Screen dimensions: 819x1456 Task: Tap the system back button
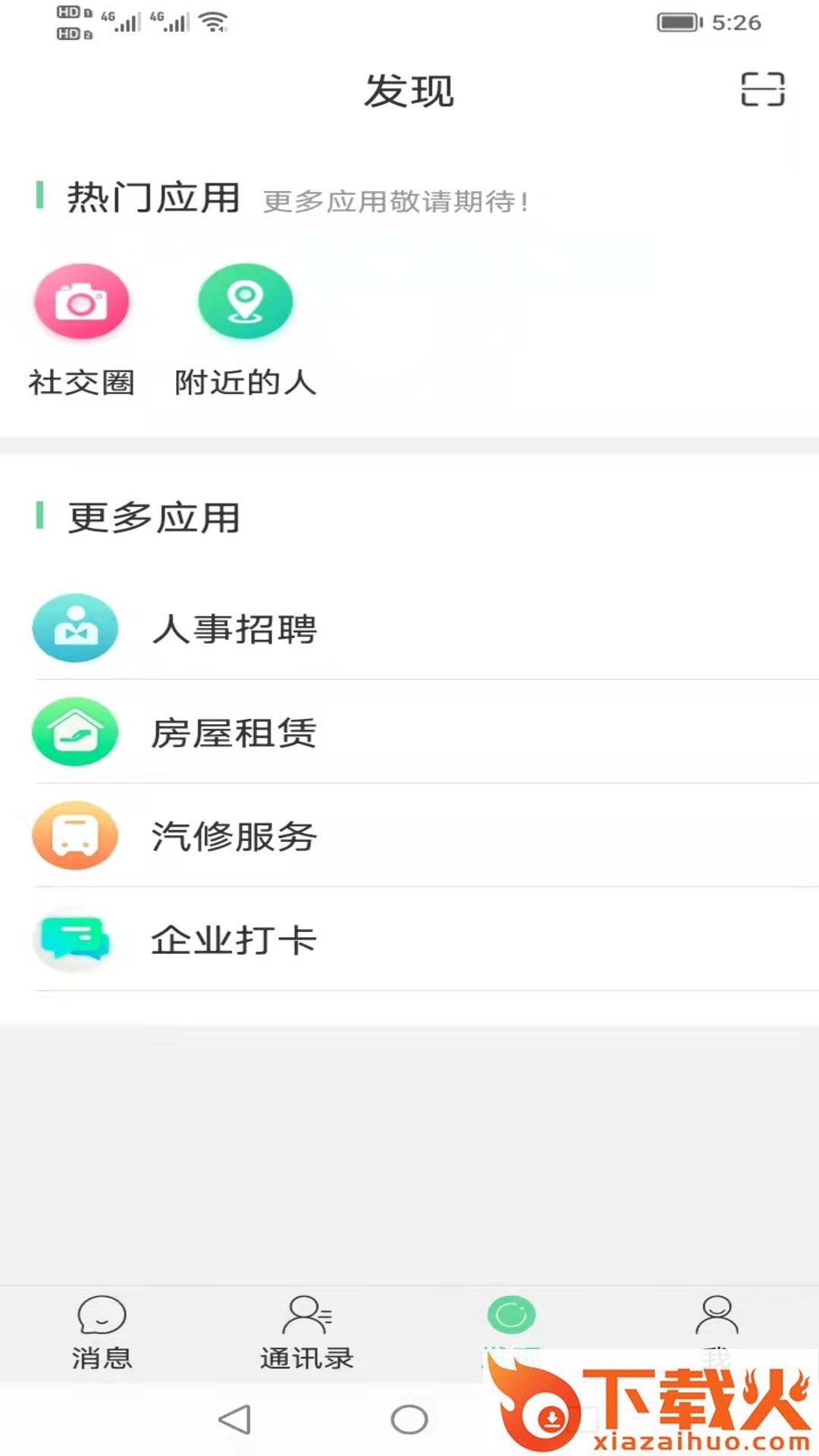point(234,1420)
